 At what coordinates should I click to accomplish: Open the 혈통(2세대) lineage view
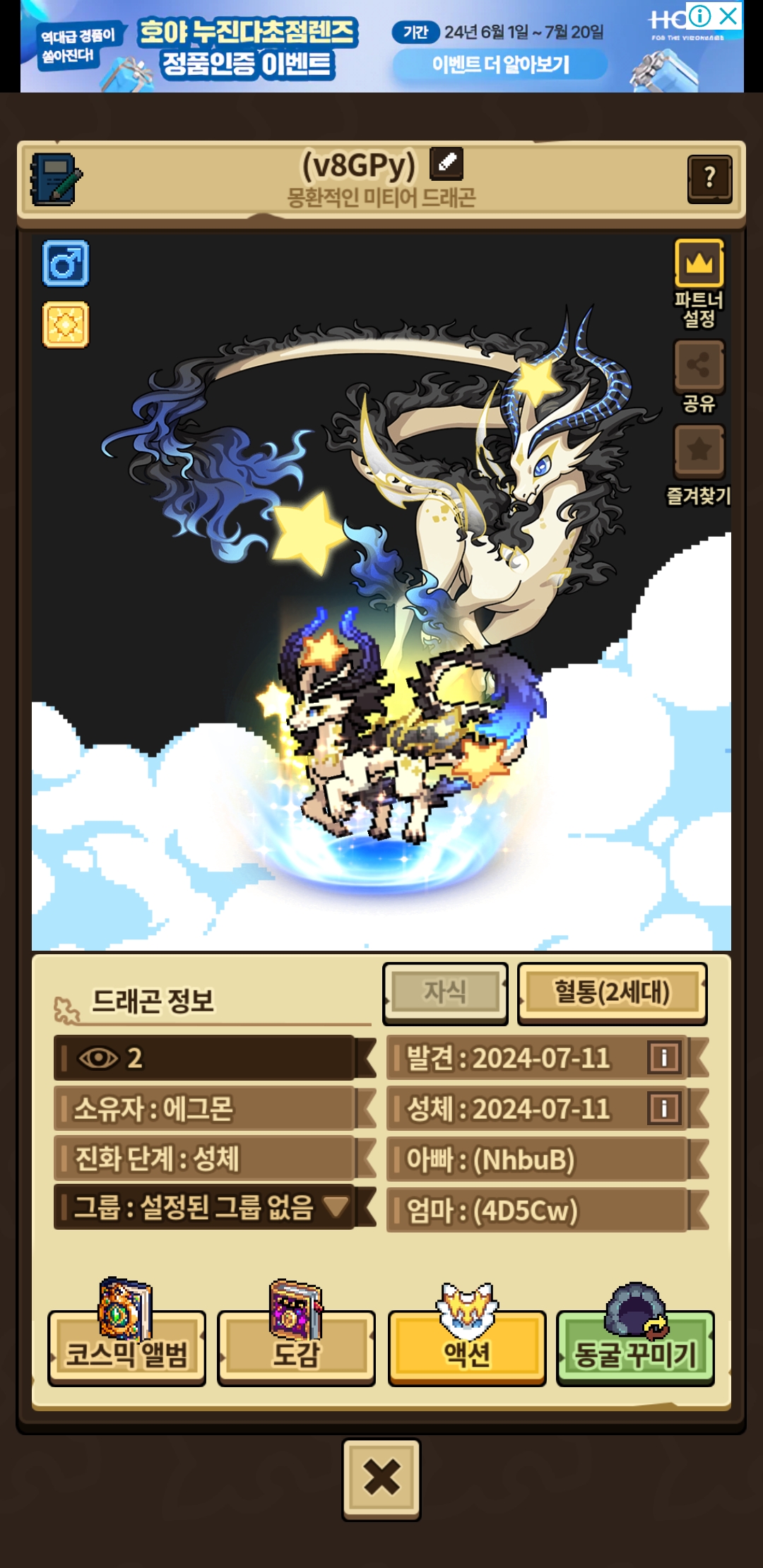click(x=612, y=992)
